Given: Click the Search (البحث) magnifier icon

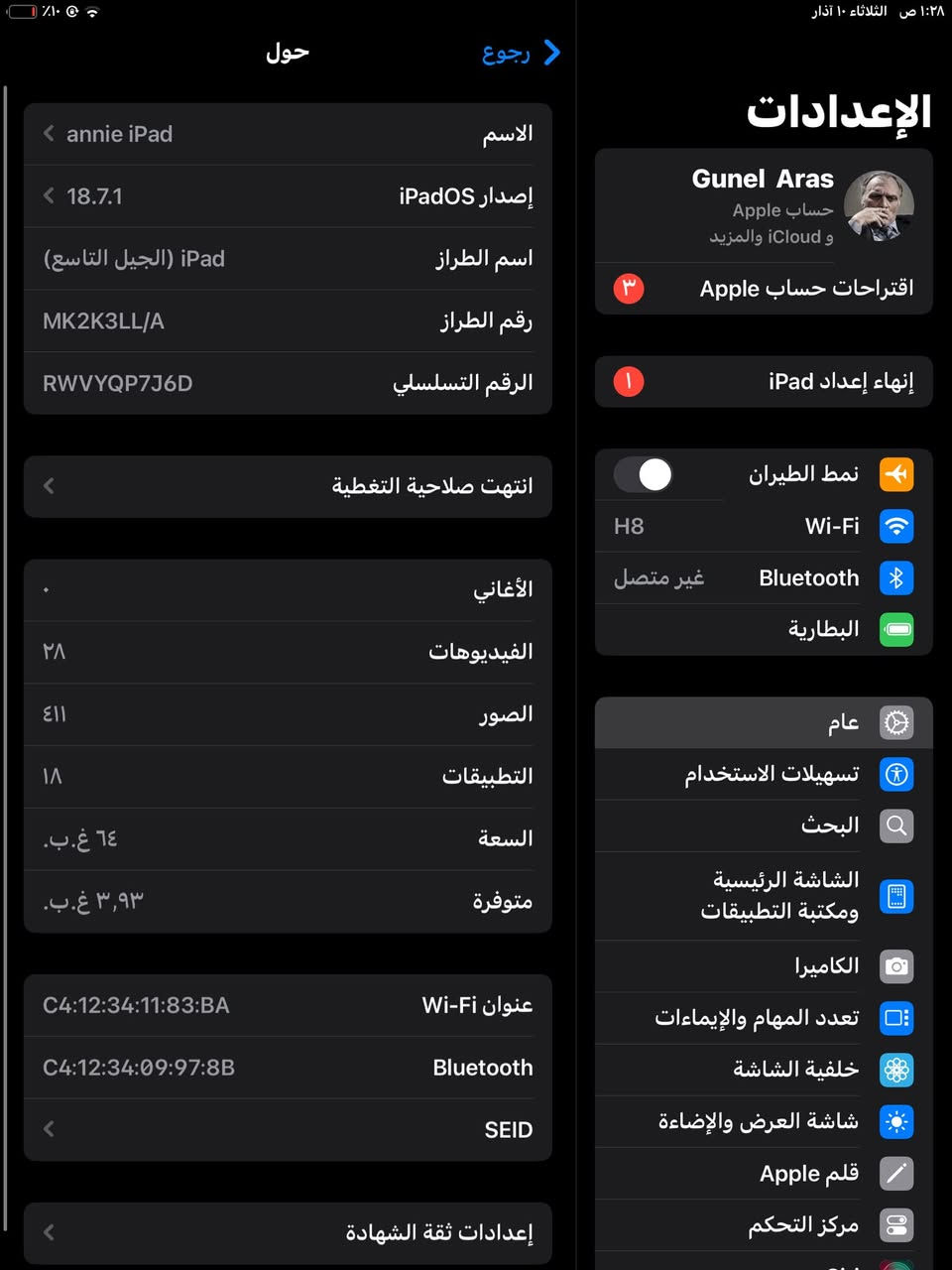Looking at the screenshot, I should (895, 825).
